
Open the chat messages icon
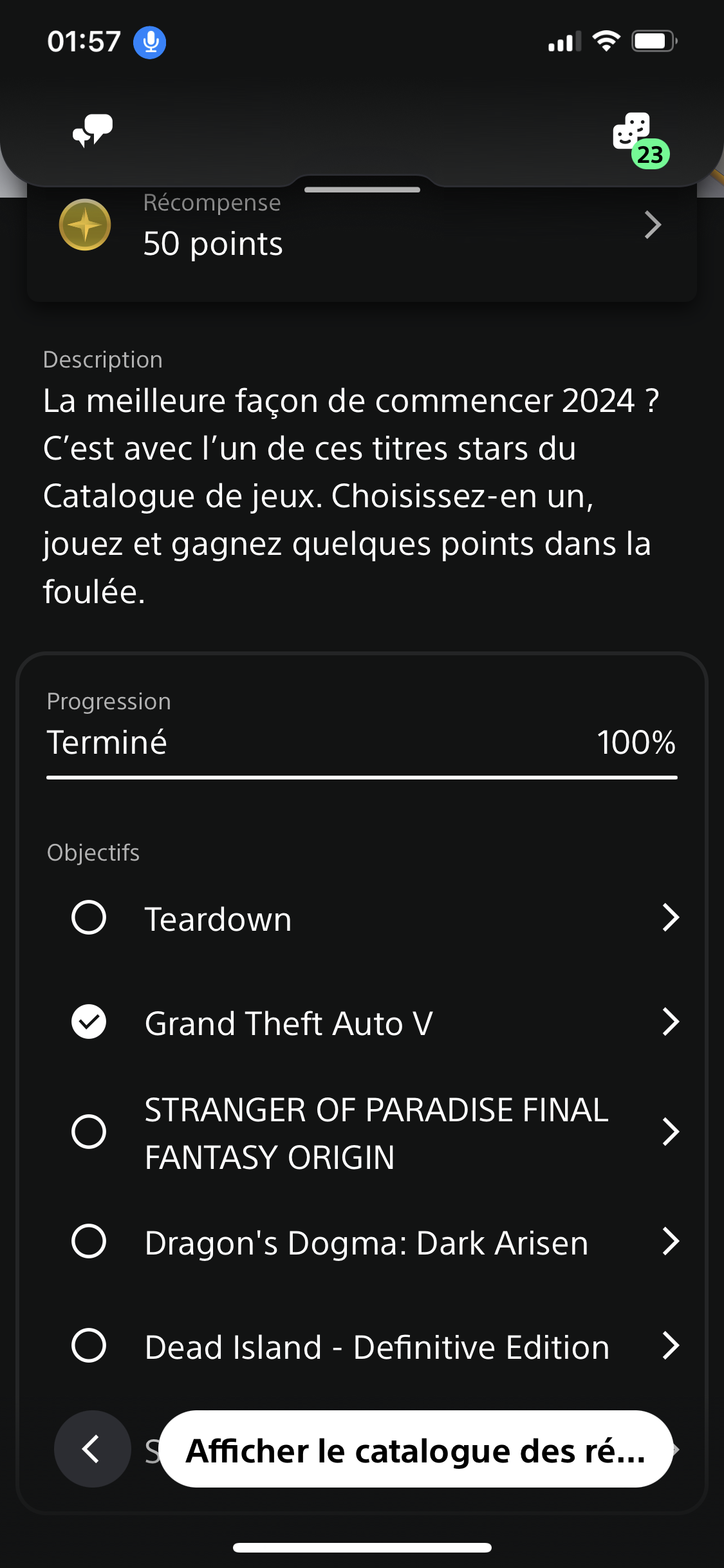pyautogui.click(x=93, y=131)
